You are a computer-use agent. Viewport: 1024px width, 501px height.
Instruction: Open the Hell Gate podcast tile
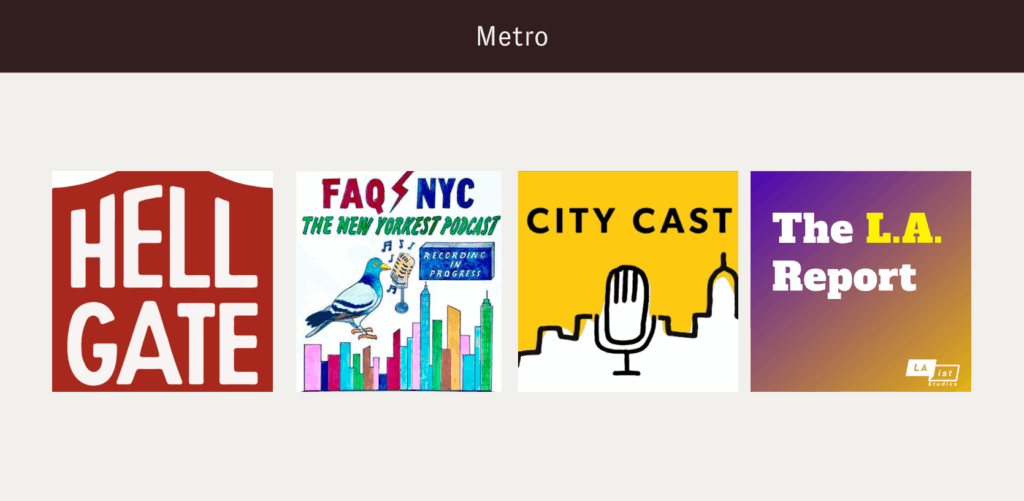click(x=162, y=281)
